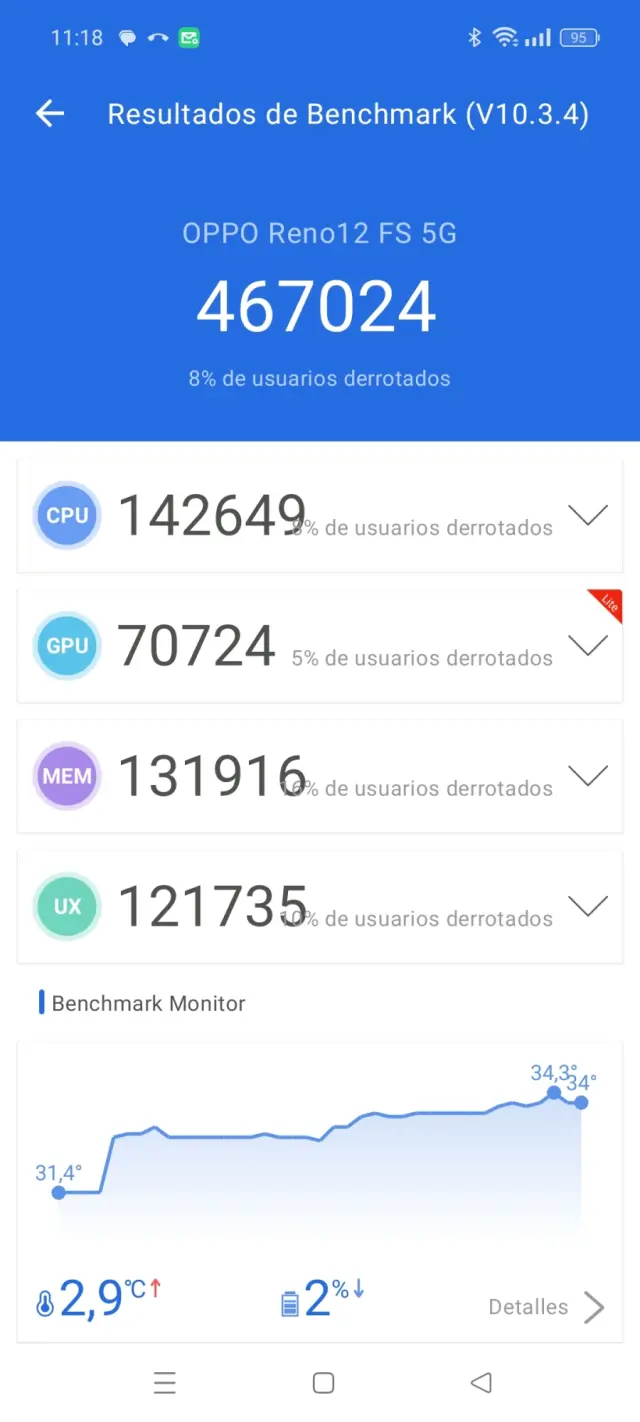
Task: Expand the CPU score details
Action: click(587, 516)
